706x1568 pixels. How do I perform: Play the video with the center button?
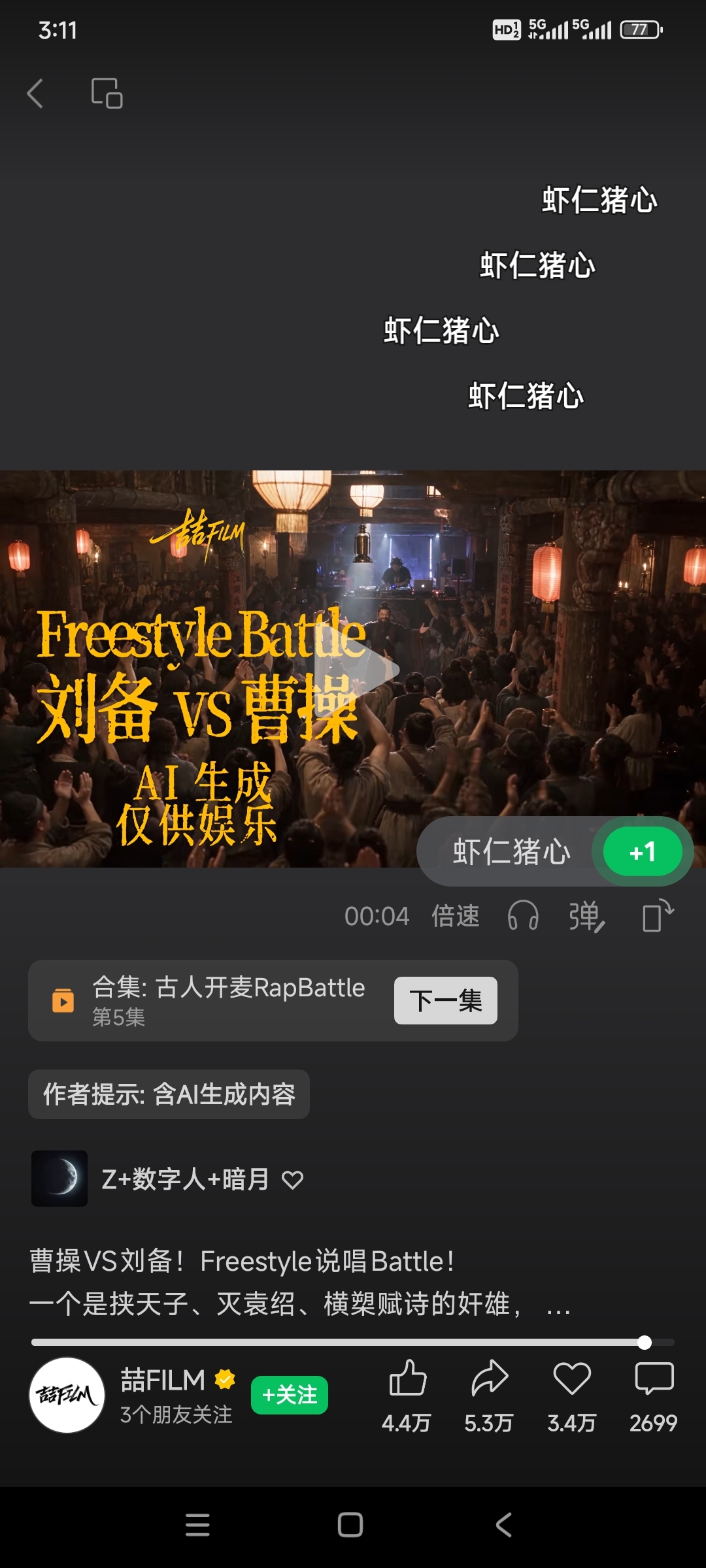pos(356,669)
